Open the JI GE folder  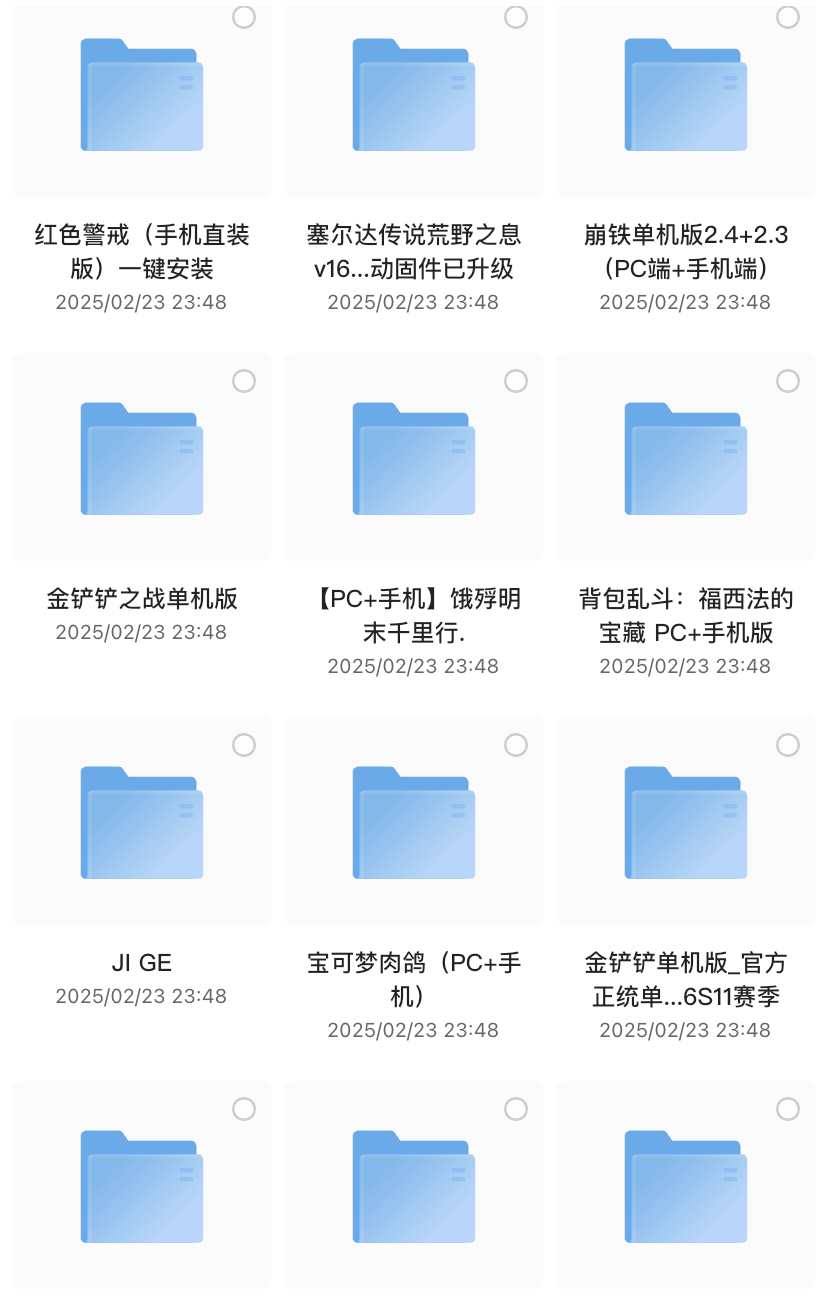(x=142, y=823)
